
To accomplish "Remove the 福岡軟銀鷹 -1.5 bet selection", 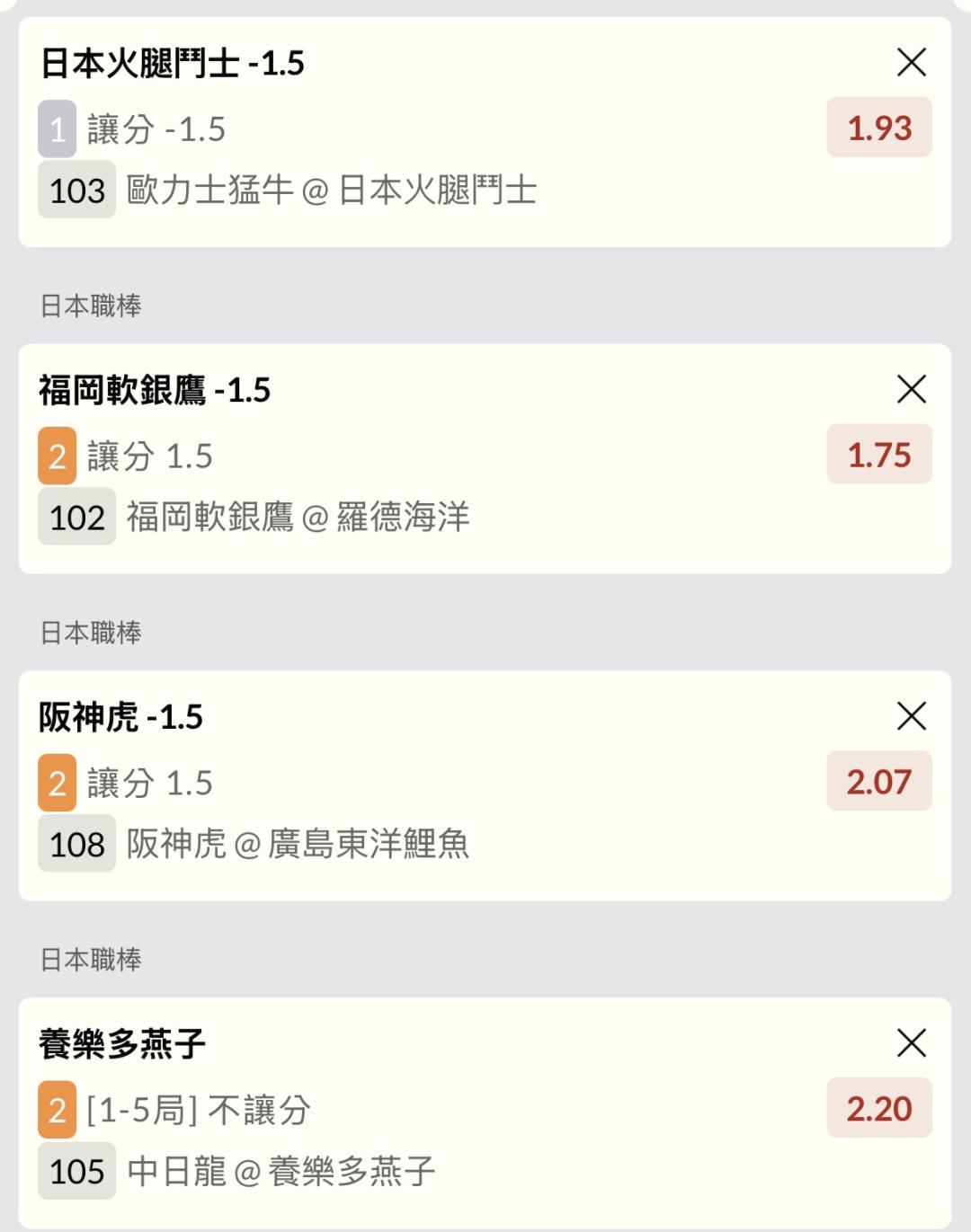I will [x=911, y=390].
